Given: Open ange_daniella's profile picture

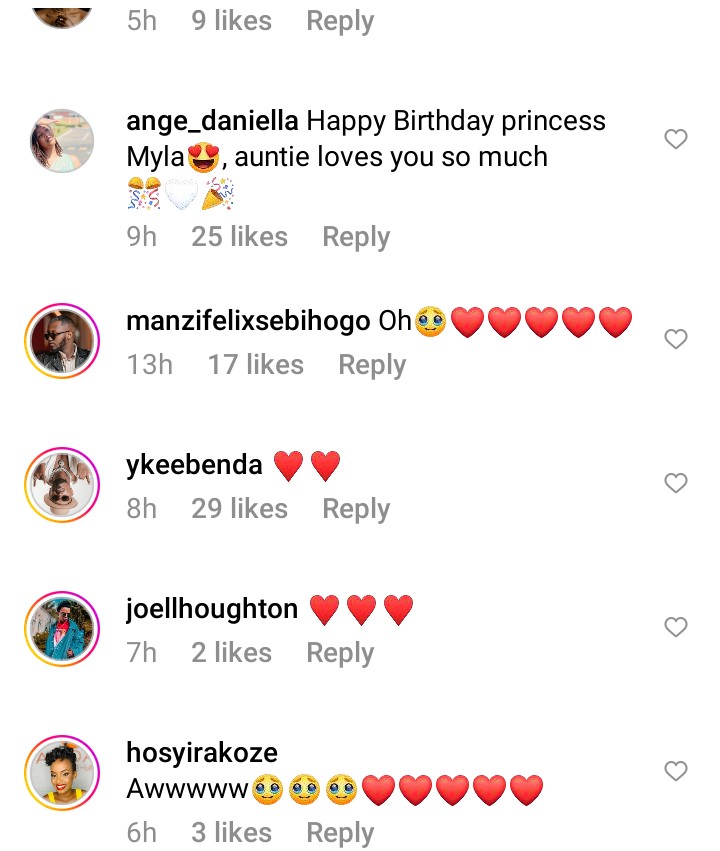Looking at the screenshot, I should pos(62,141).
